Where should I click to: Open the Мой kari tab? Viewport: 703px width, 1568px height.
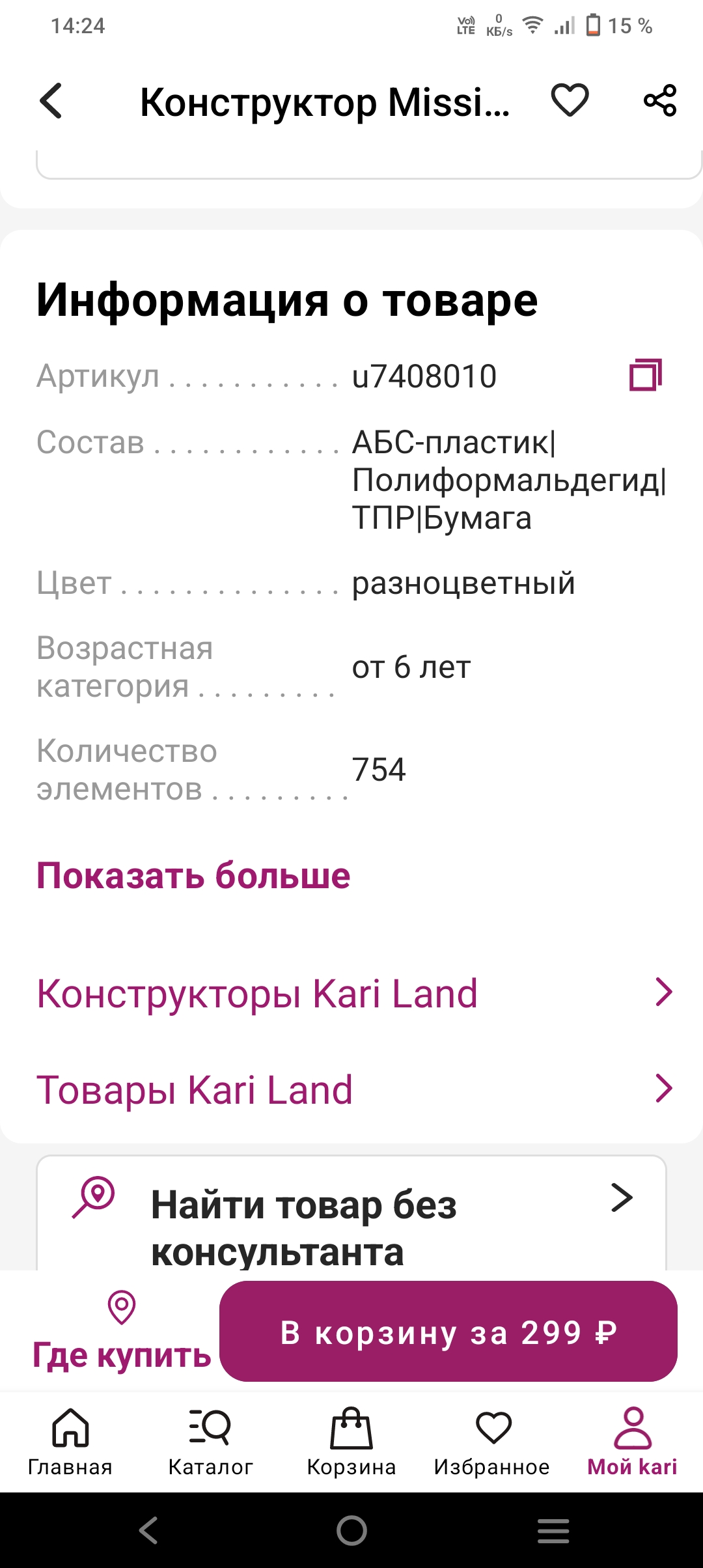click(x=632, y=1440)
